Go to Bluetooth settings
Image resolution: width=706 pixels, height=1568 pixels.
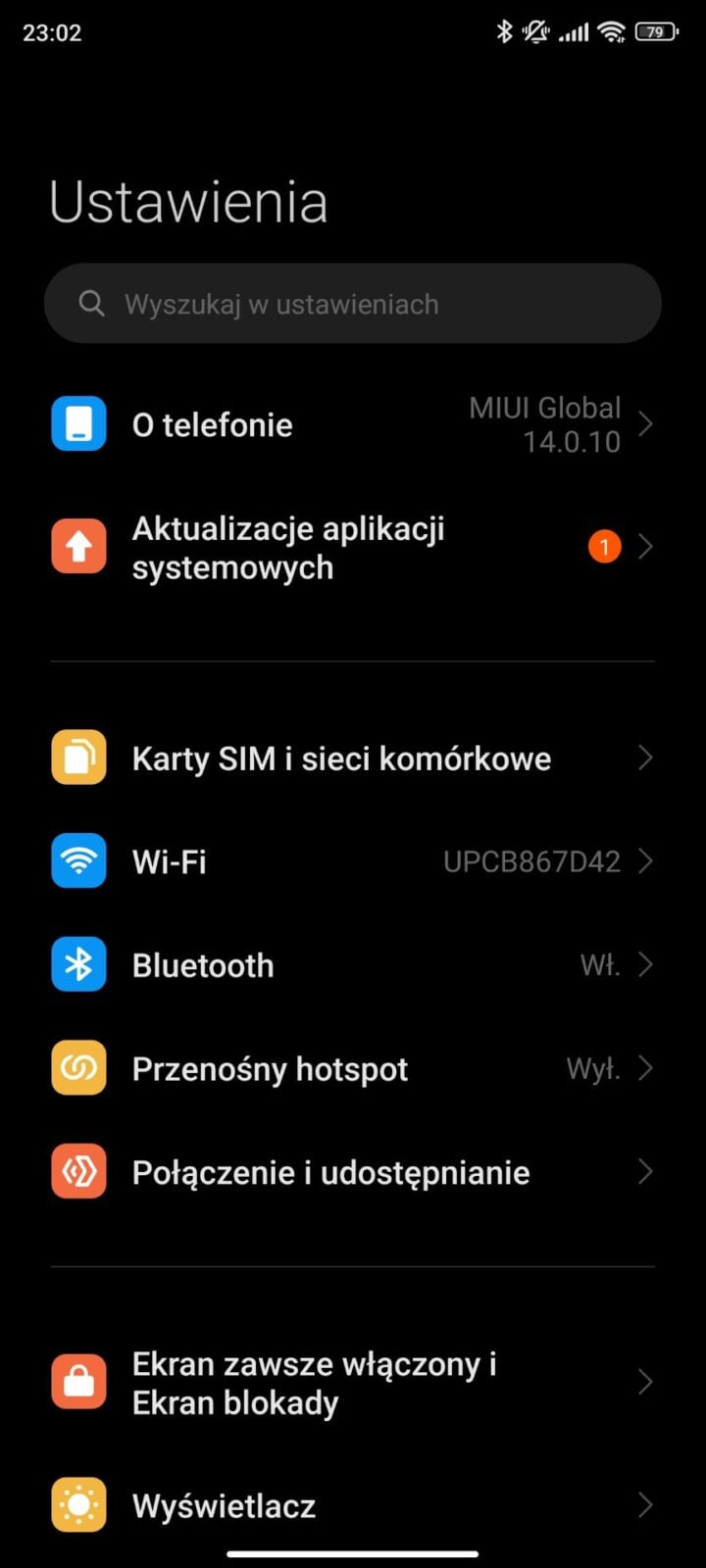click(x=353, y=965)
